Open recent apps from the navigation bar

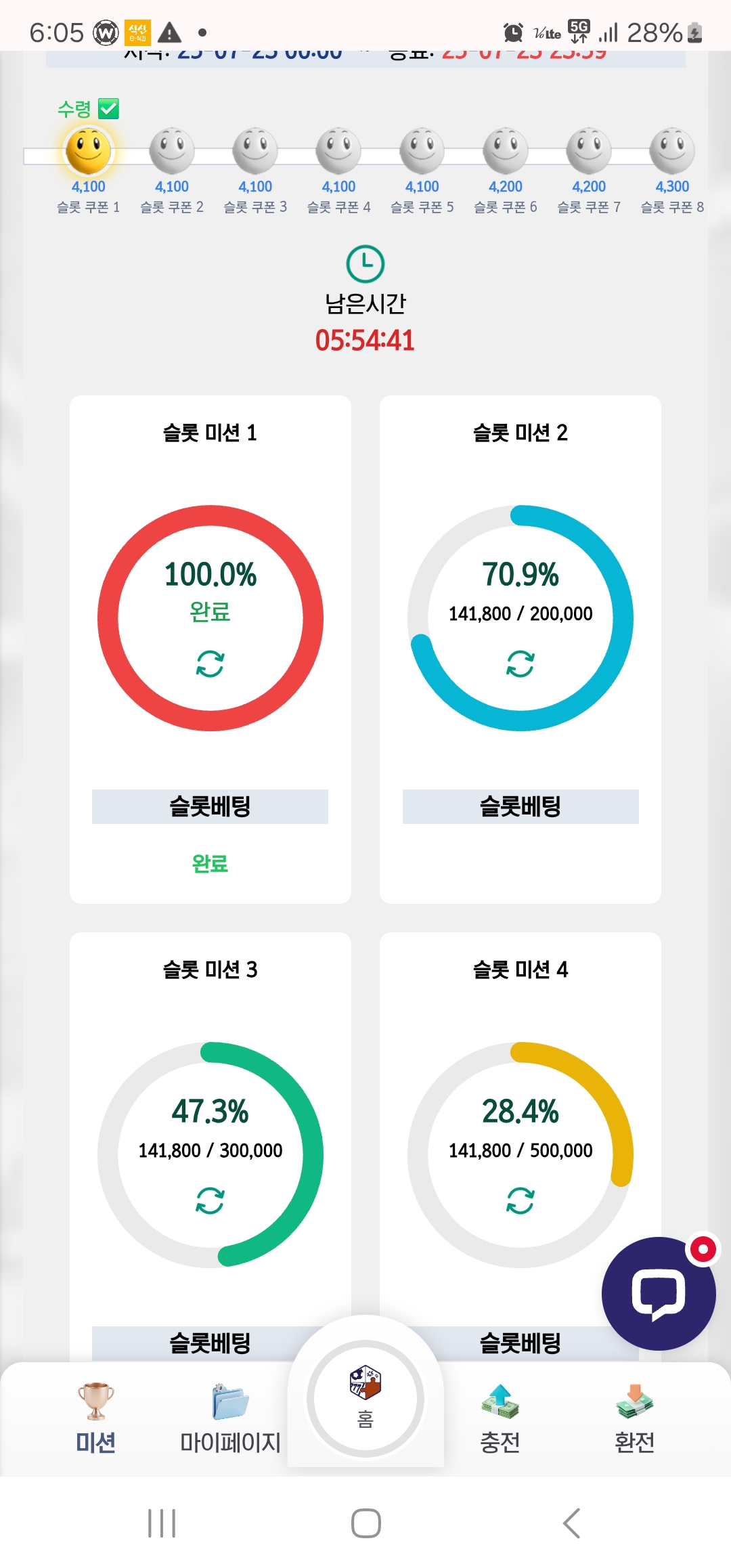(162, 1523)
